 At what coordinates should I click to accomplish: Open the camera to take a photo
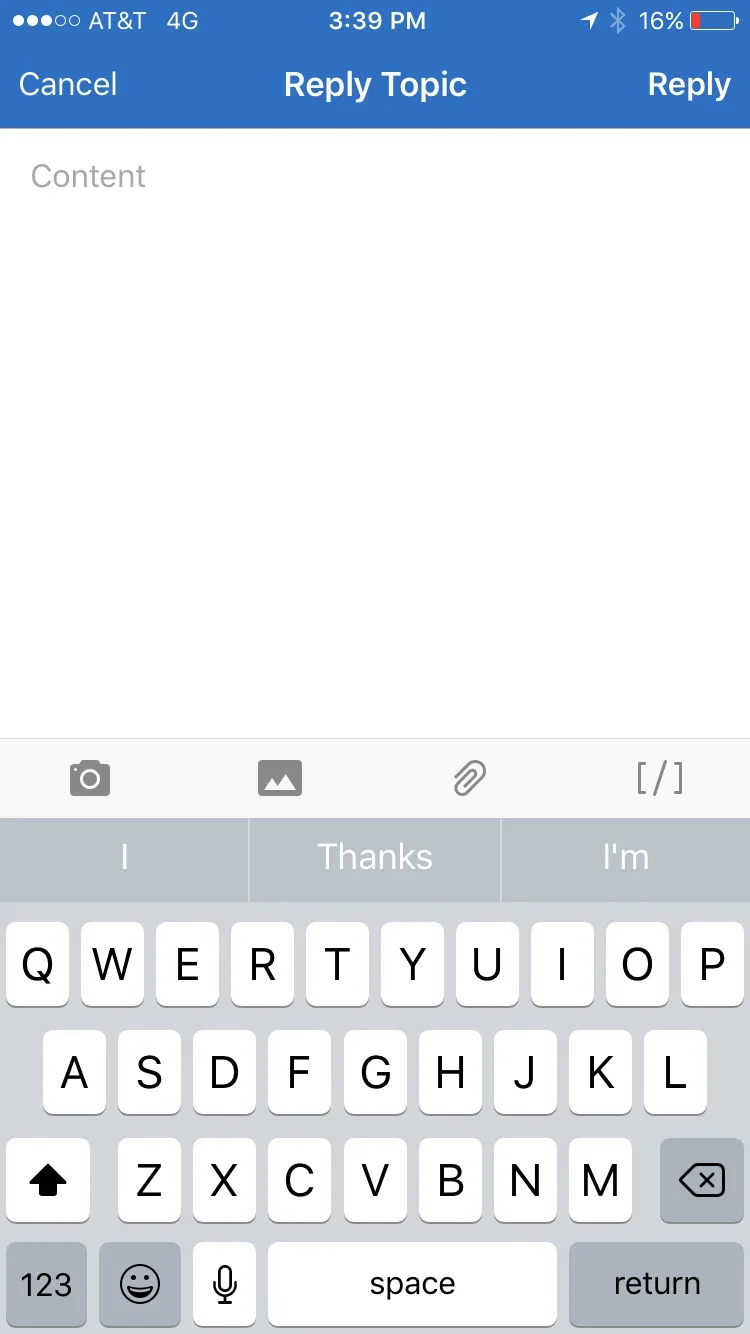pyautogui.click(x=90, y=778)
